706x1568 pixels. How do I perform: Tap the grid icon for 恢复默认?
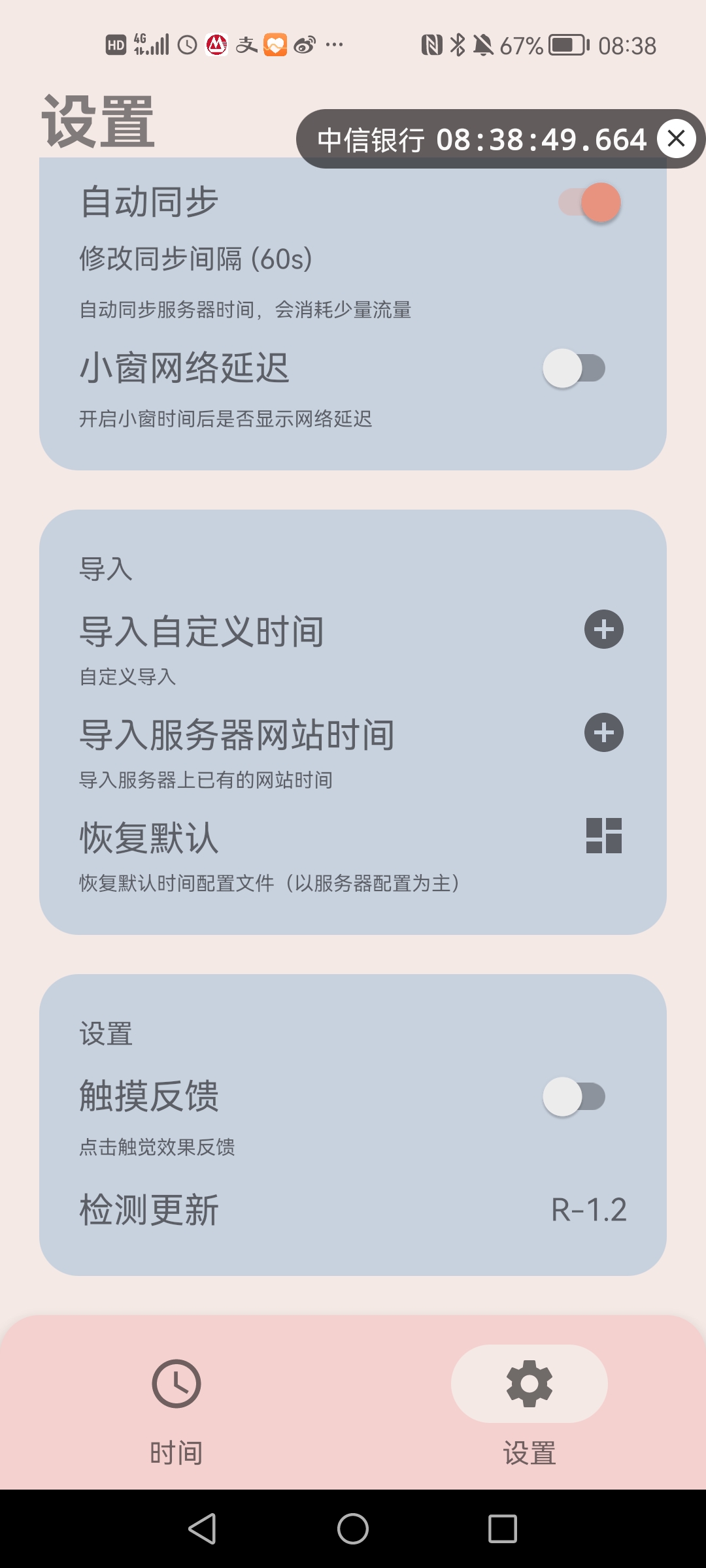pos(603,836)
